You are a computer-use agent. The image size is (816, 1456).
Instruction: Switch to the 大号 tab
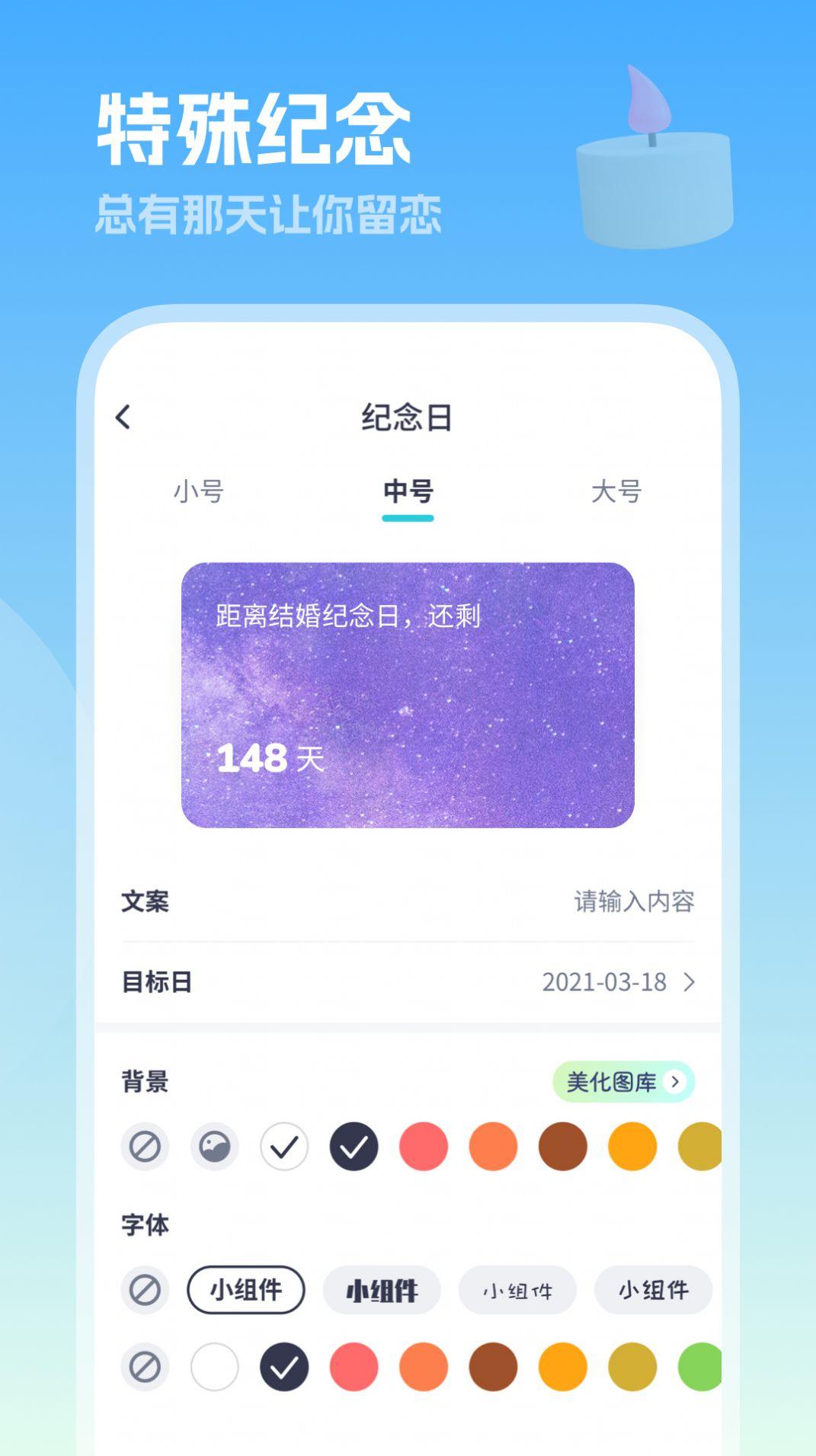coord(618,492)
